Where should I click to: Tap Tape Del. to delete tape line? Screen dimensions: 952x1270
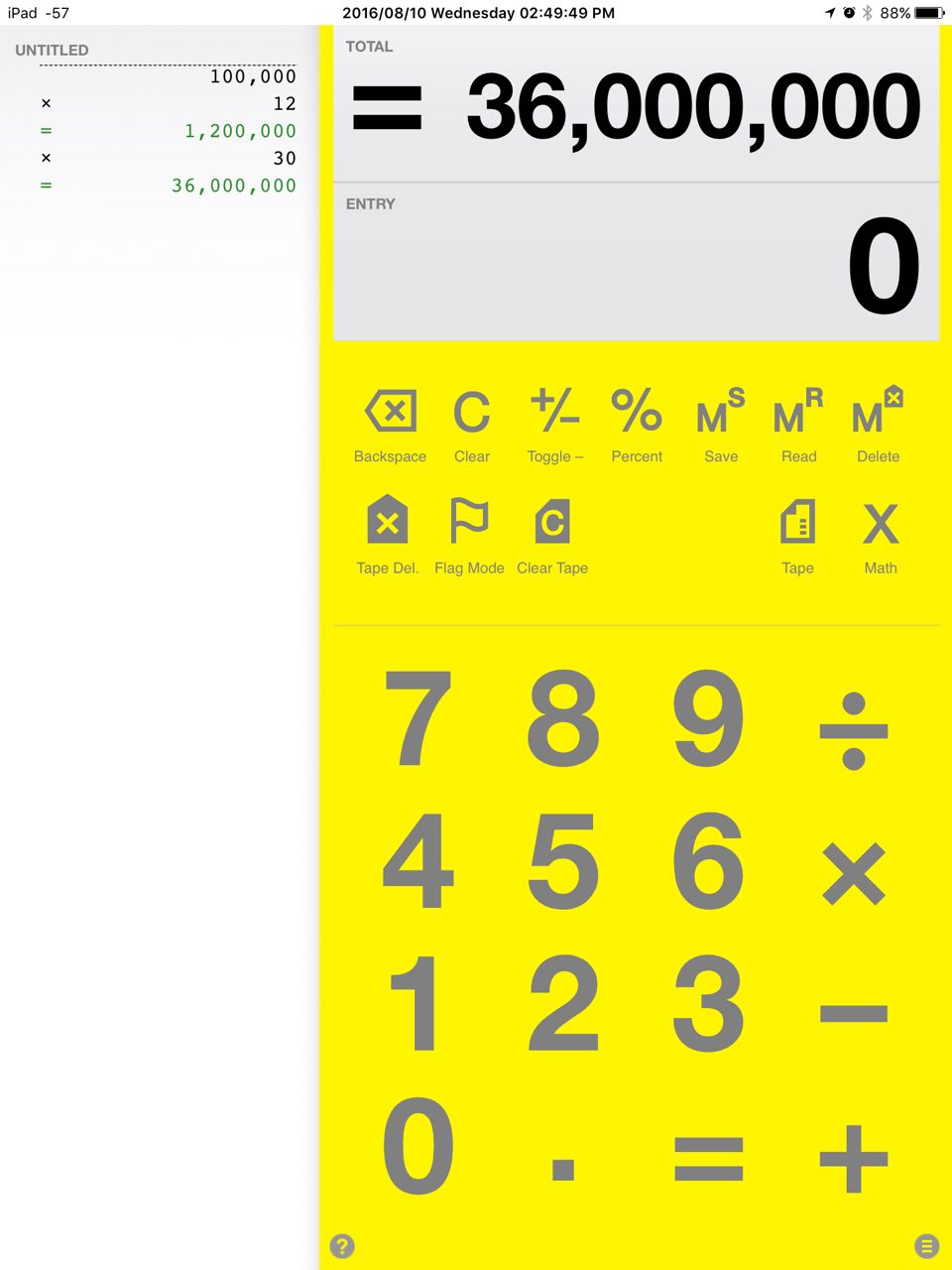[x=388, y=534]
